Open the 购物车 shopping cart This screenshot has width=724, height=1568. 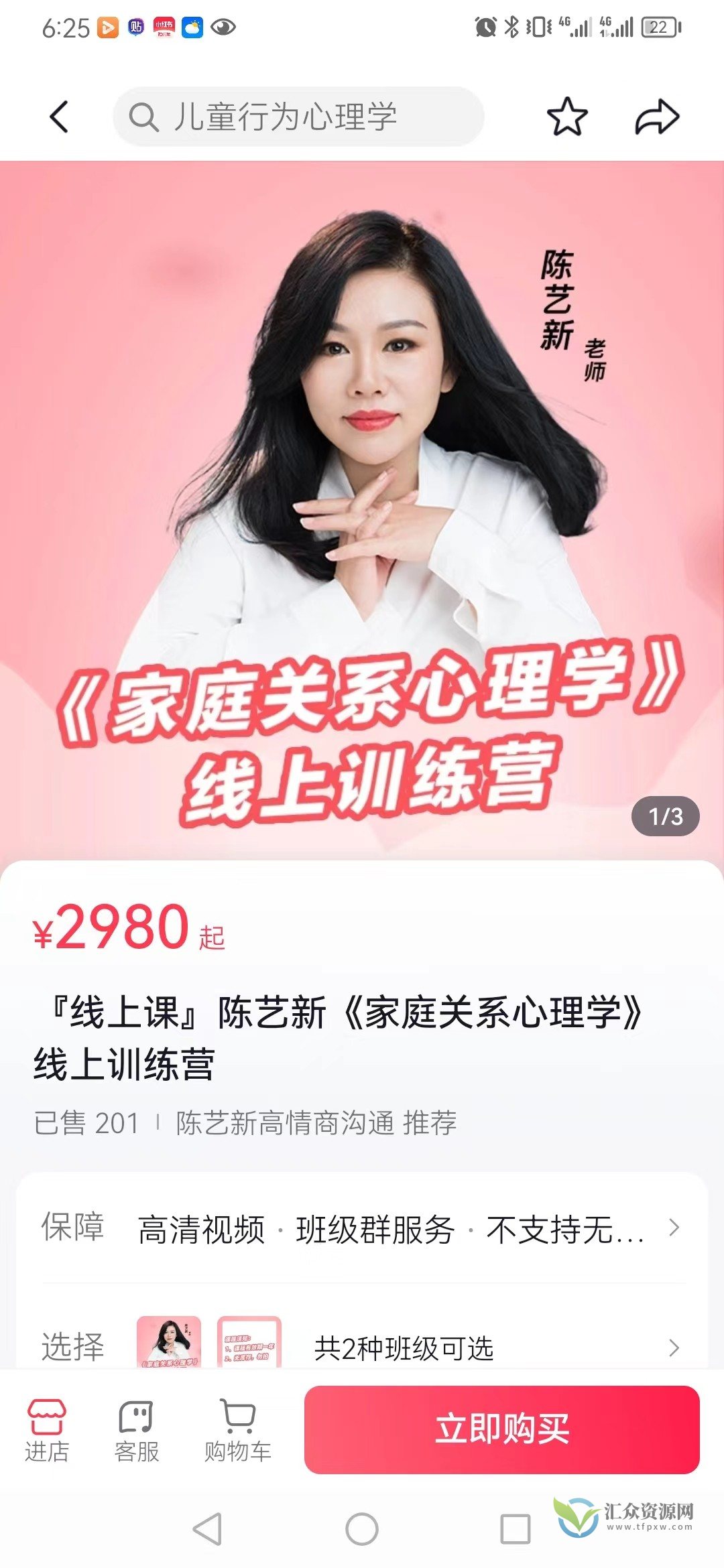(238, 1430)
